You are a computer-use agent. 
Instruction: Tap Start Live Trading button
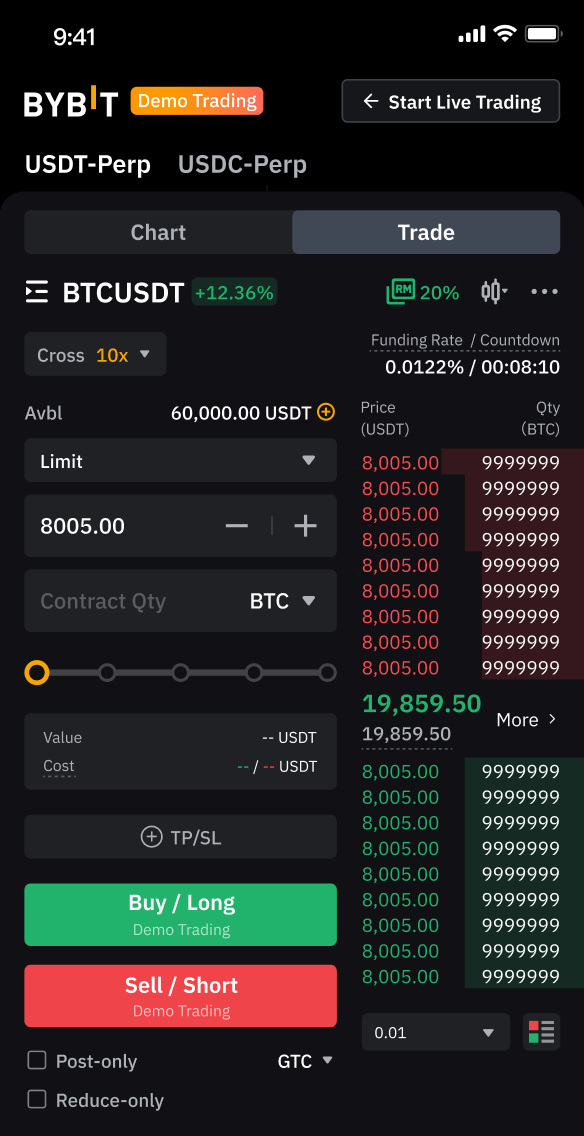[451, 101]
